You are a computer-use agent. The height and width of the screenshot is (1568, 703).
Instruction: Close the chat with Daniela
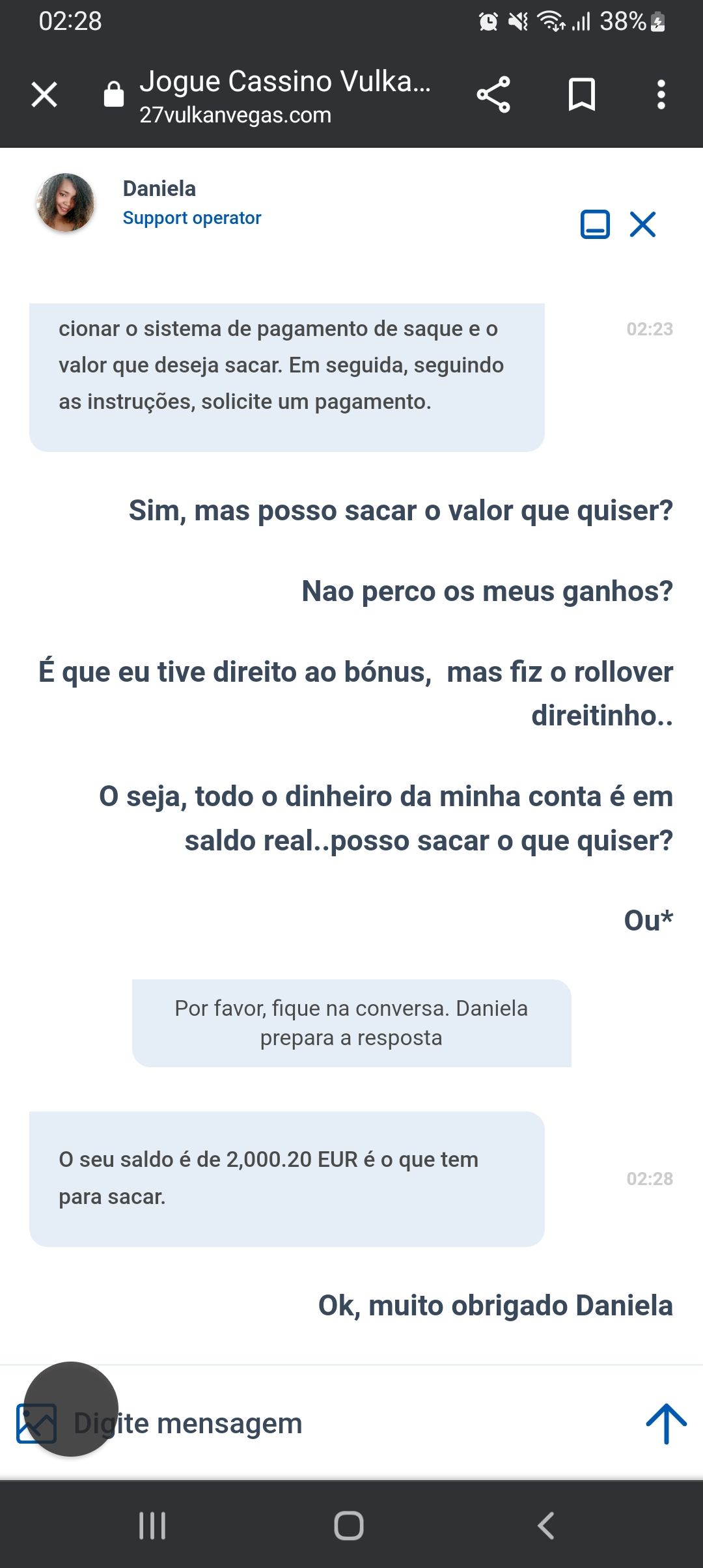(x=642, y=225)
